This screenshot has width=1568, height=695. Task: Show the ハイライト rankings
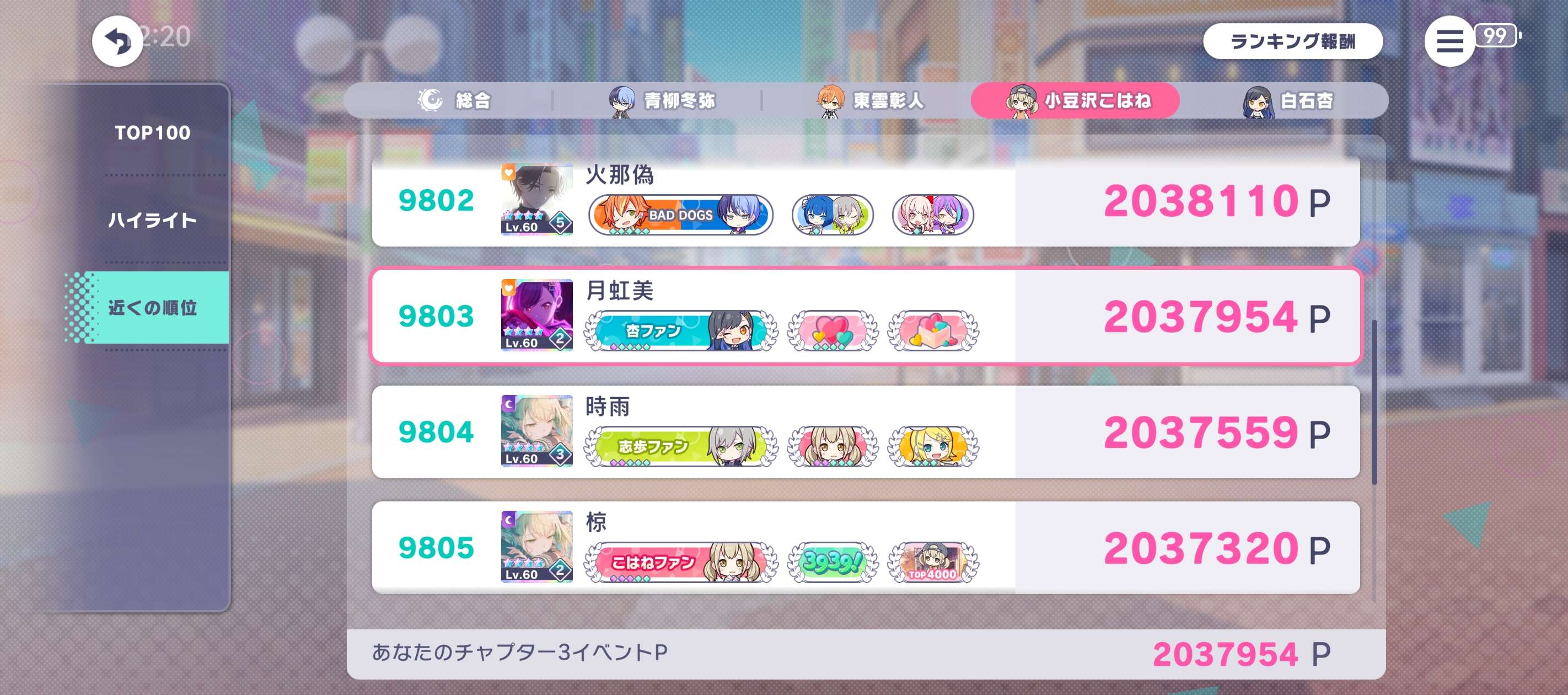152,220
